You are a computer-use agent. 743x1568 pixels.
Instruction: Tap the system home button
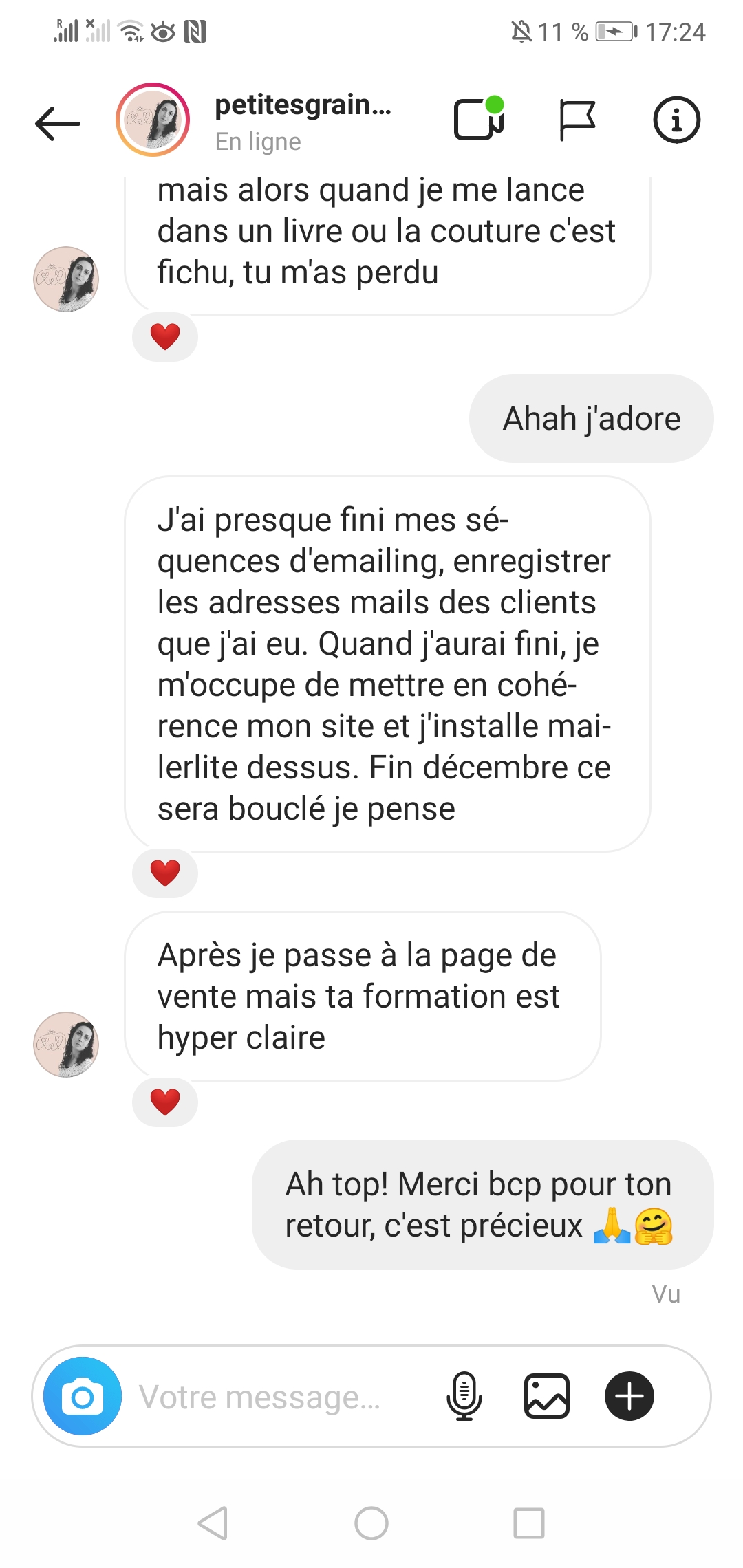point(371,1523)
